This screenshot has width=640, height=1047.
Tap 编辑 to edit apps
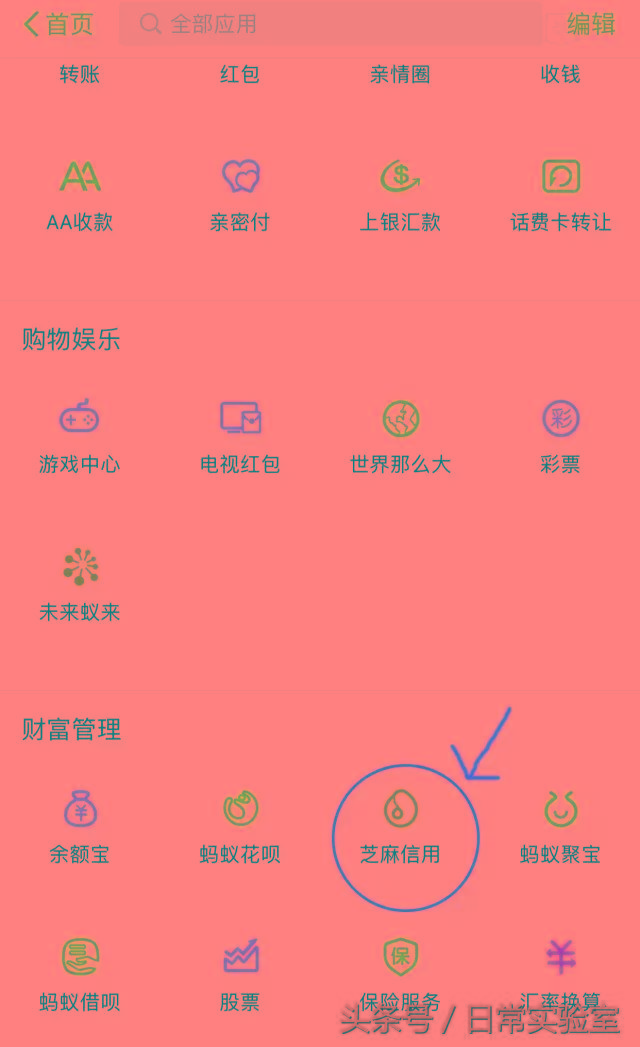pos(591,24)
